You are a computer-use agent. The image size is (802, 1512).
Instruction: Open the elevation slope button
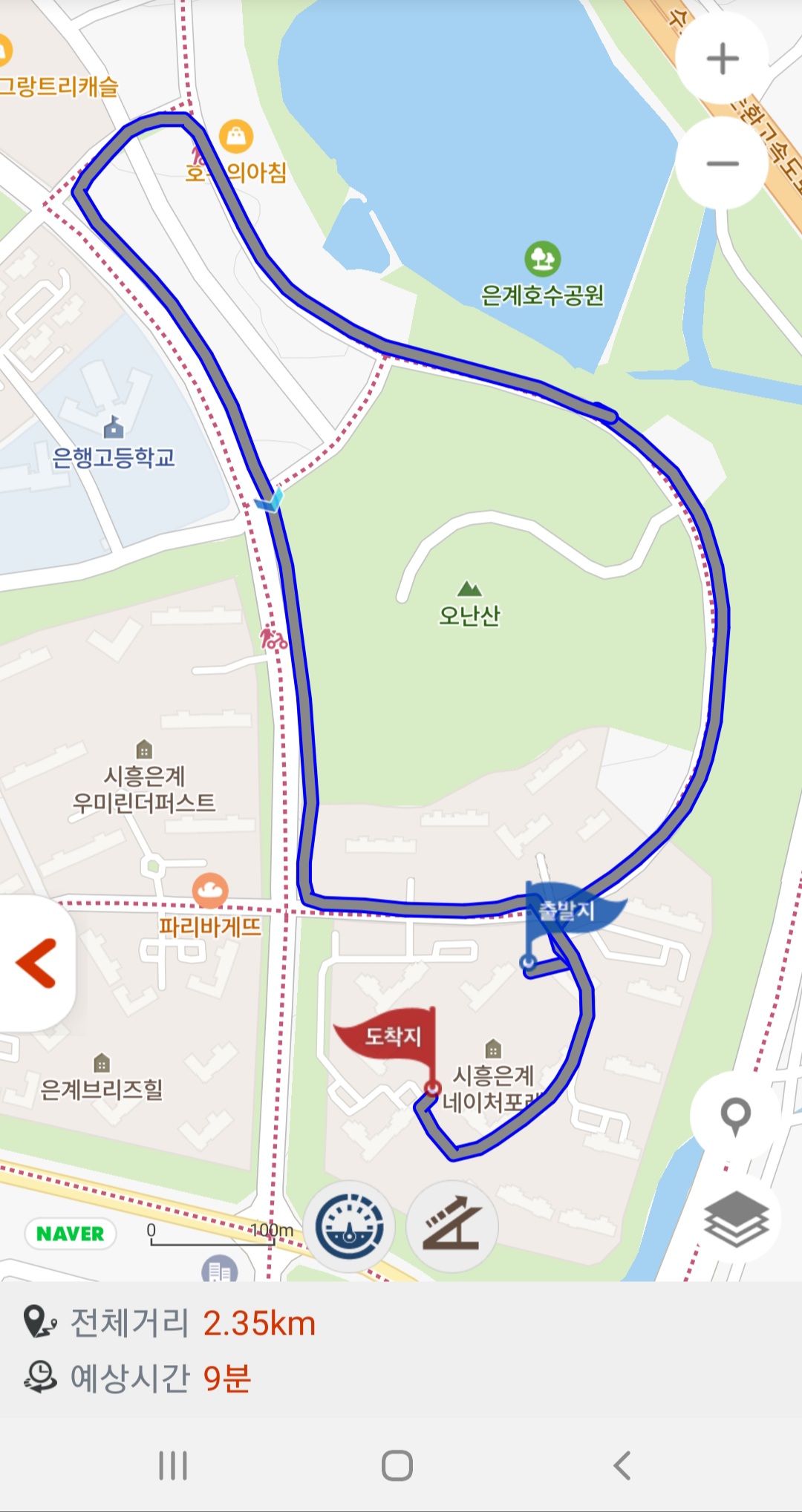tap(451, 1226)
